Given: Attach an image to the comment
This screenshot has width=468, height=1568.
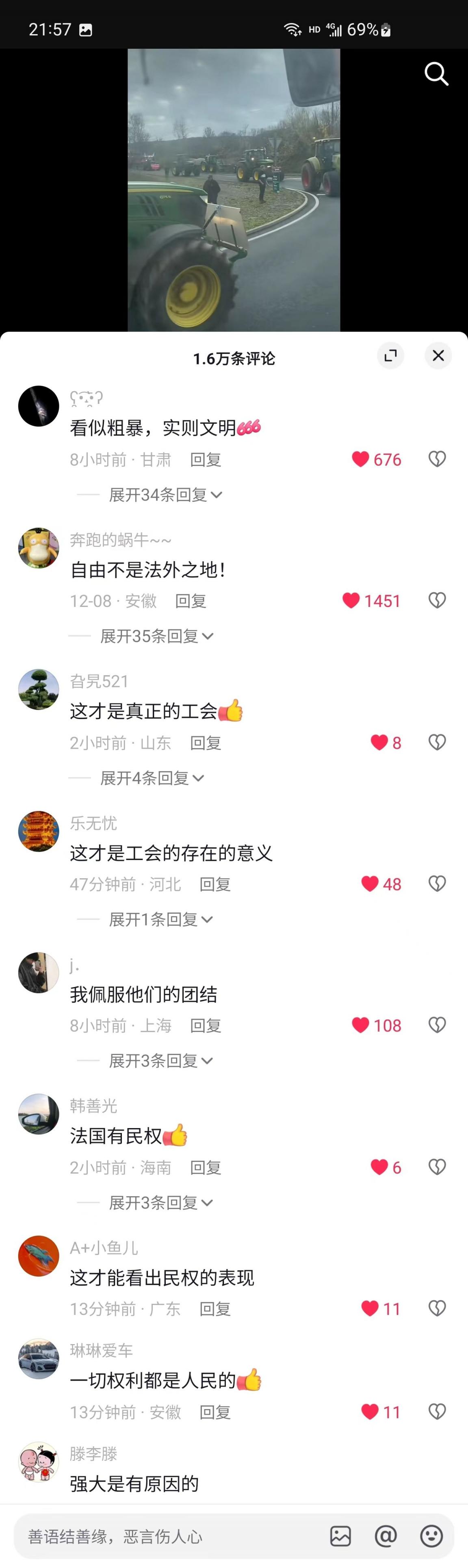Looking at the screenshot, I should click(340, 1536).
